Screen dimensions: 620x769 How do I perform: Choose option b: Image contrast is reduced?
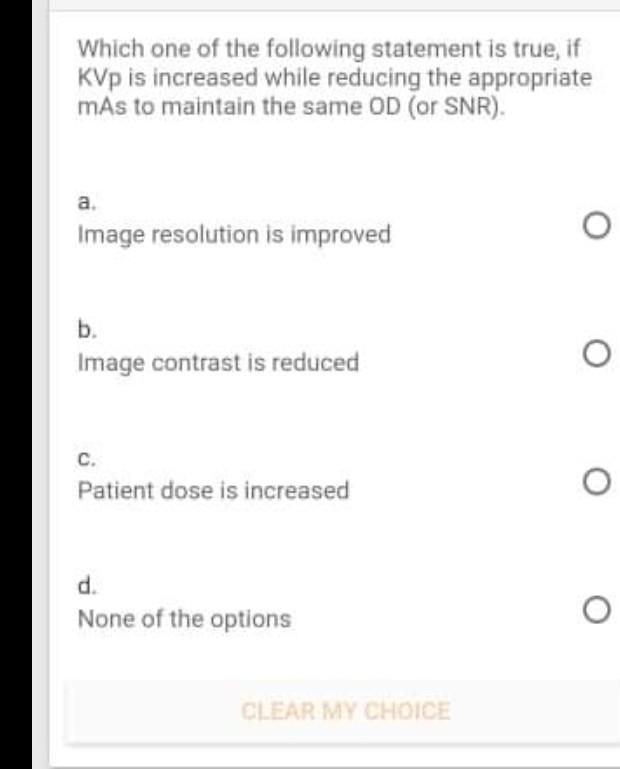(595, 354)
